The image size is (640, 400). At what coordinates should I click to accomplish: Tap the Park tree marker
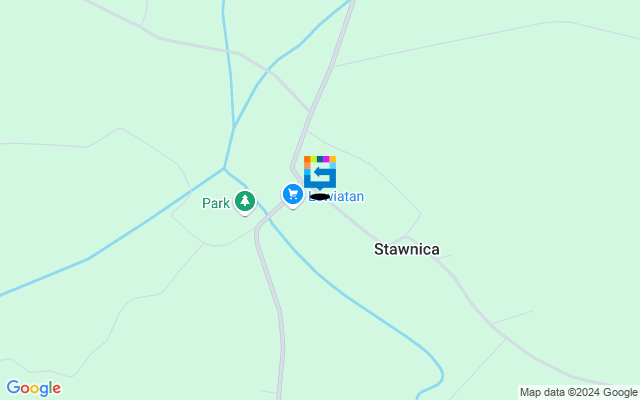[x=244, y=202]
